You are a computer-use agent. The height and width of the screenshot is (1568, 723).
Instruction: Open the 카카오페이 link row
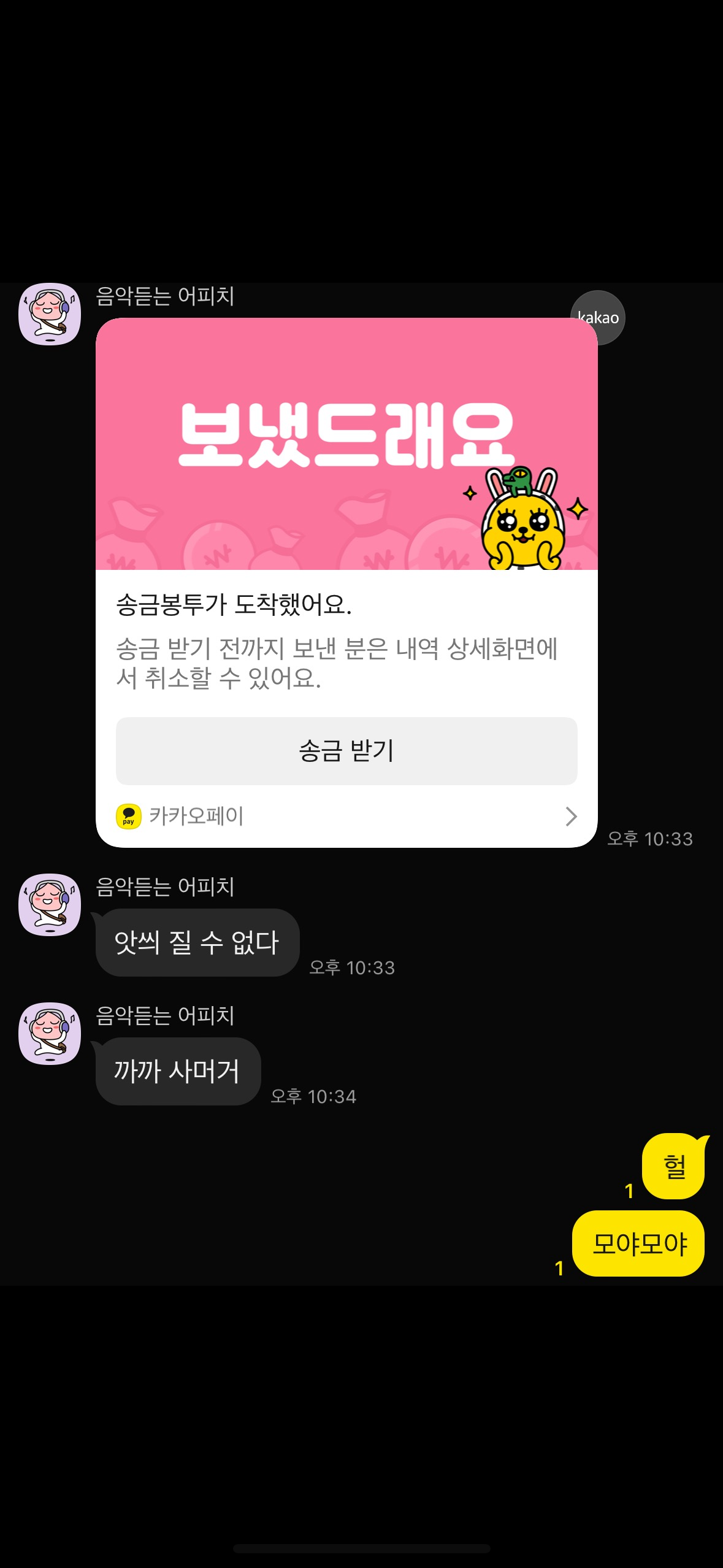(346, 816)
